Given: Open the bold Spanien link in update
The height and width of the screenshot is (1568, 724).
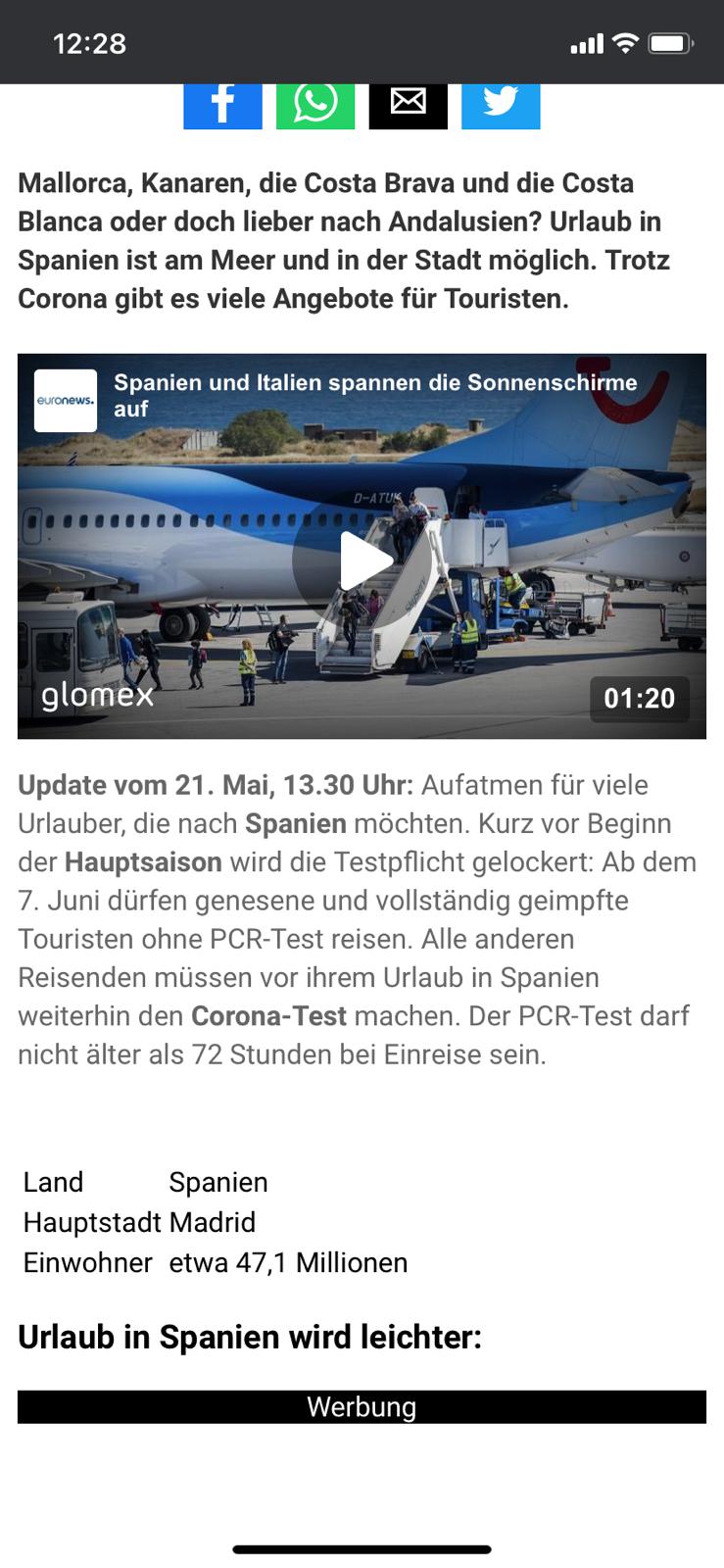Looking at the screenshot, I should click(x=295, y=823).
